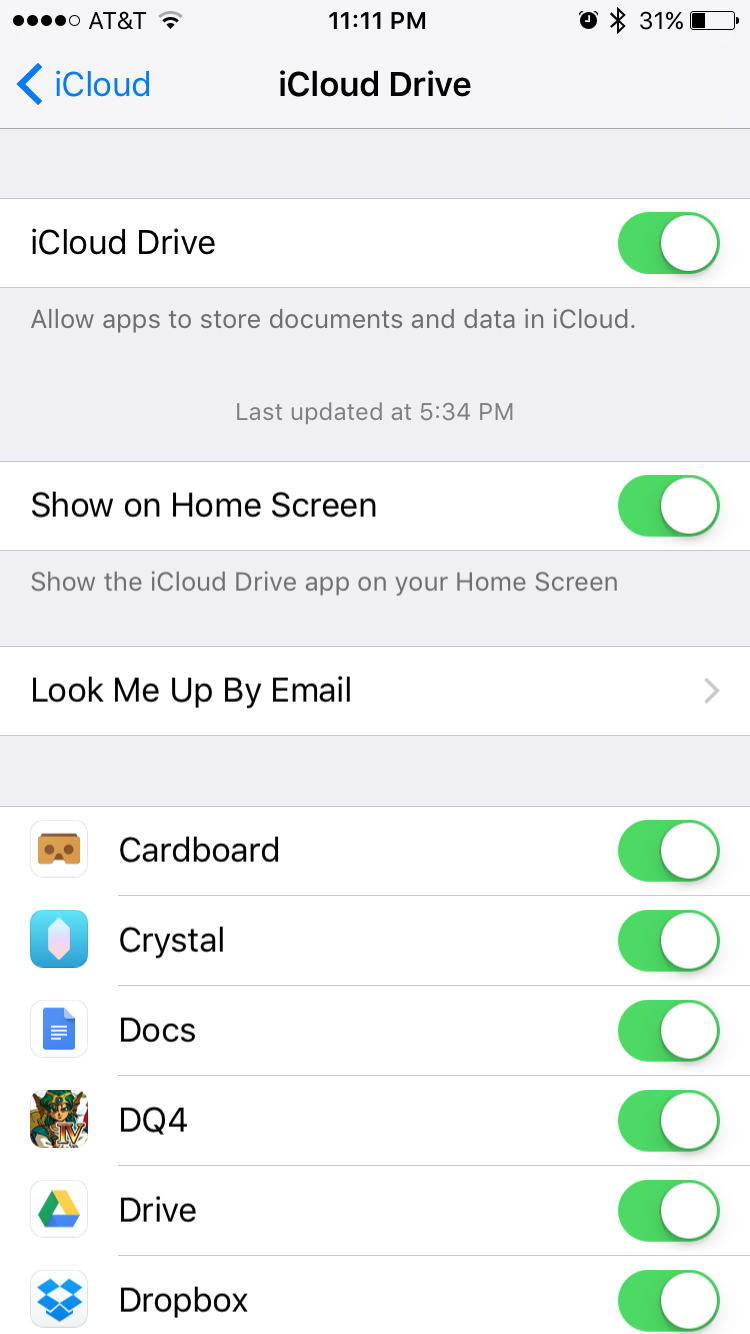
Task: Turn off the iCloud Drive switch
Action: (668, 243)
